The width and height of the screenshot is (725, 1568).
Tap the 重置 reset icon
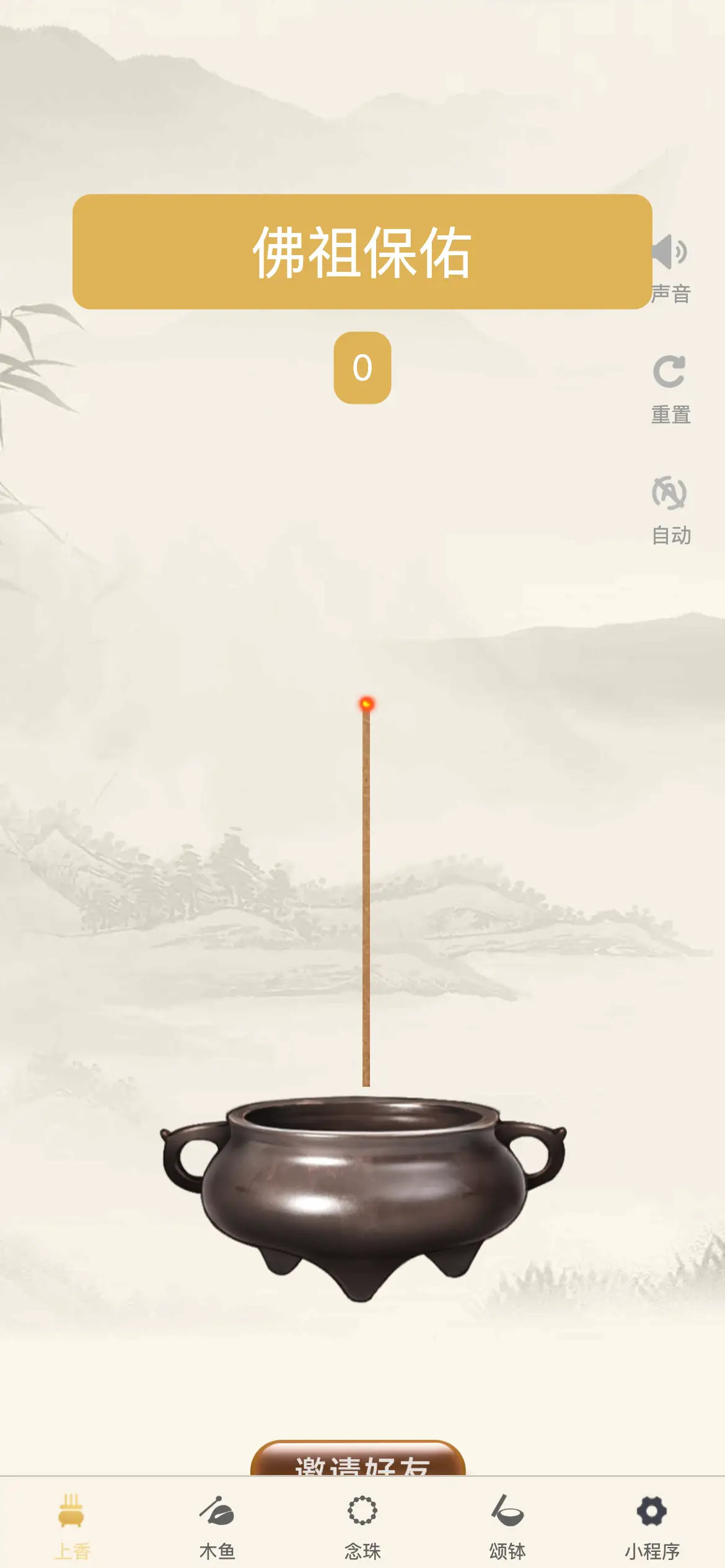(670, 373)
